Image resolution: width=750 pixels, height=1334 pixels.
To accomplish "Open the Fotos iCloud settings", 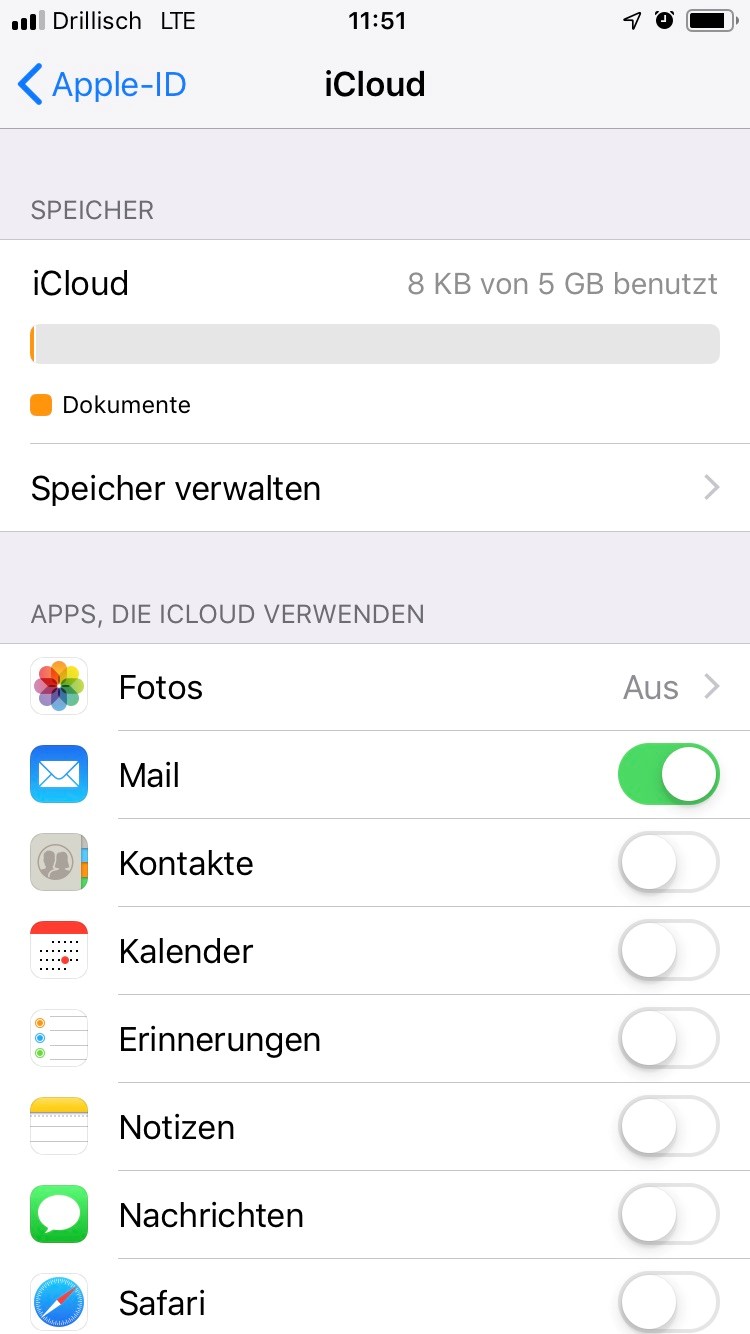I will point(375,687).
